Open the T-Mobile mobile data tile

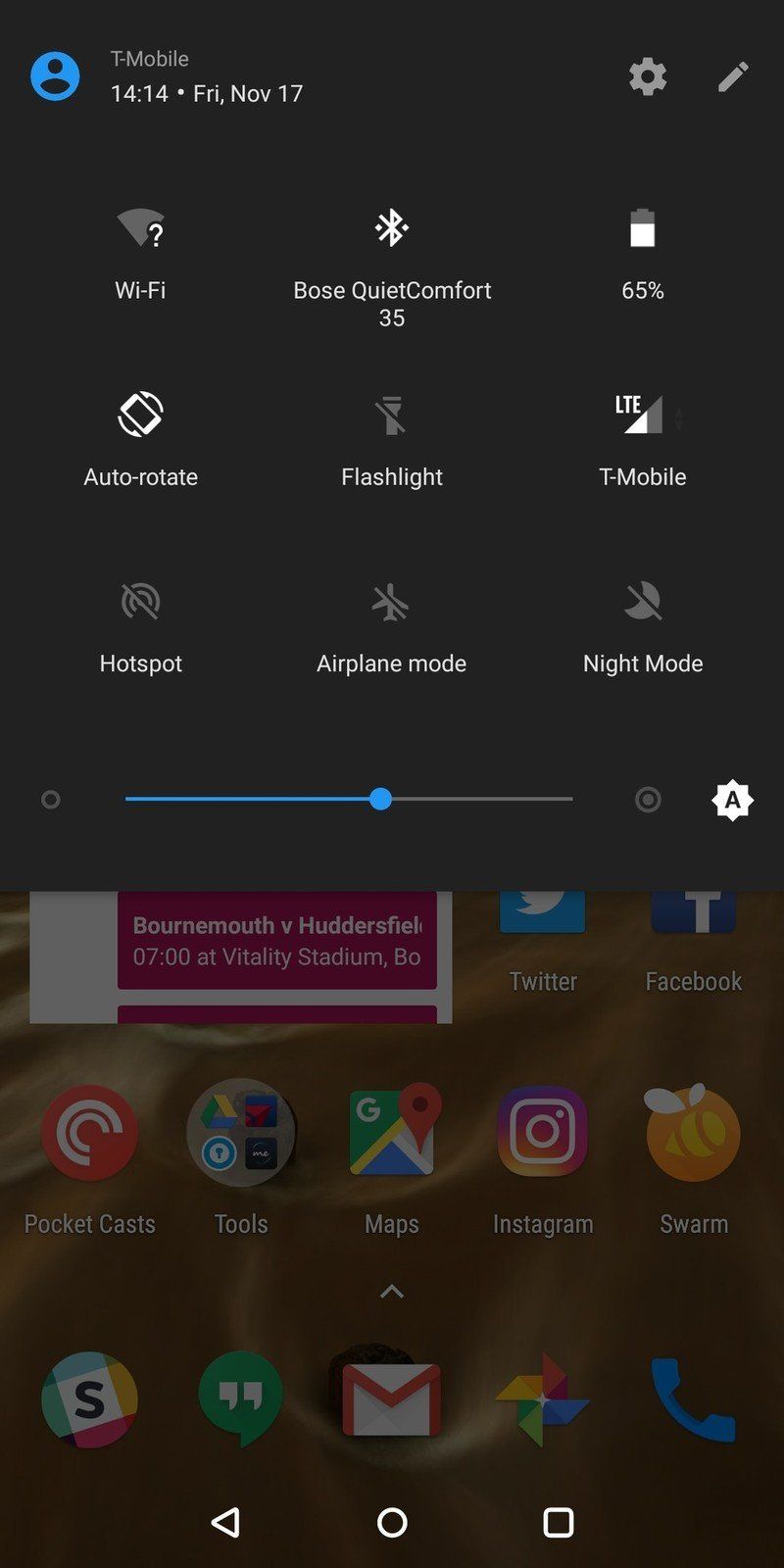[x=642, y=415]
